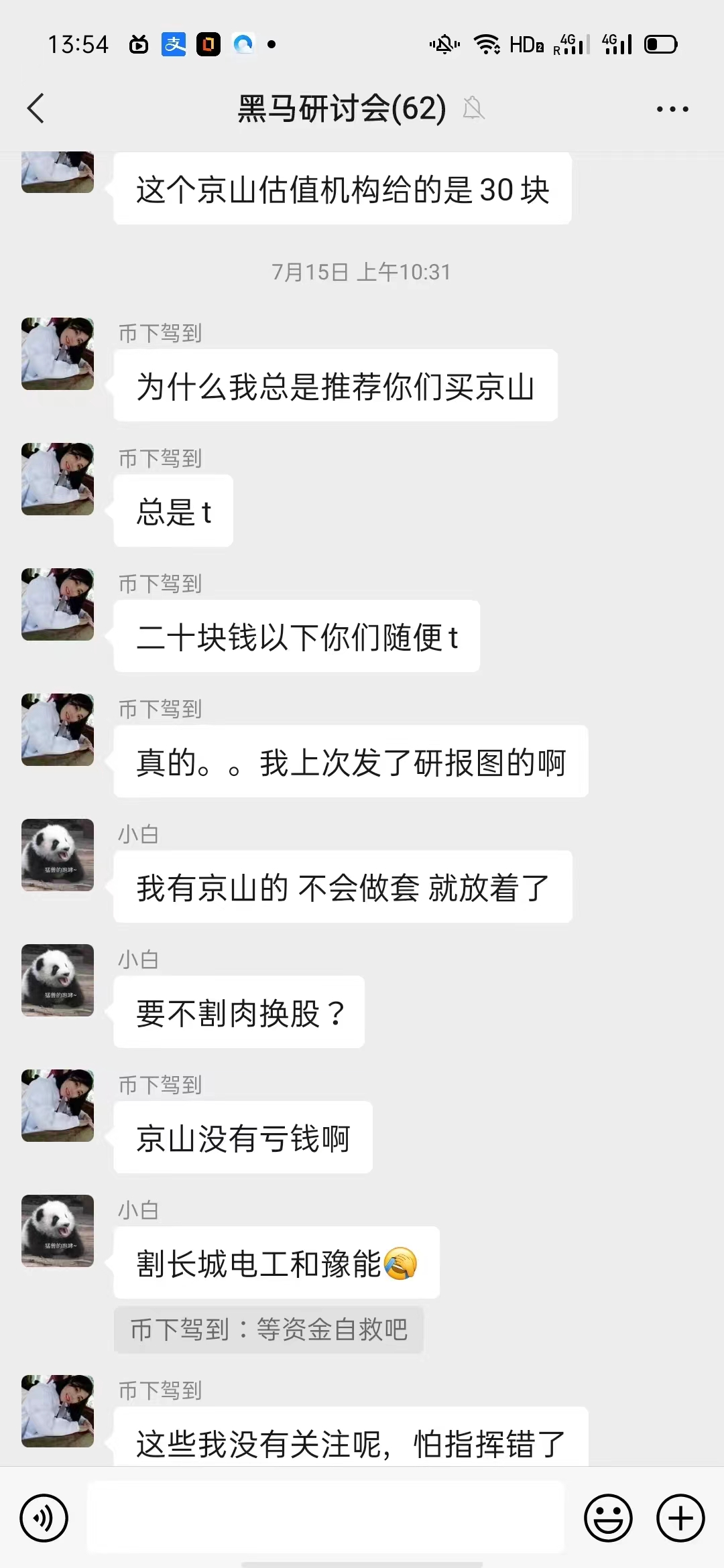This screenshot has height=1568, width=724.
Task: Open the plus attachments panel
Action: pyautogui.click(x=680, y=1518)
